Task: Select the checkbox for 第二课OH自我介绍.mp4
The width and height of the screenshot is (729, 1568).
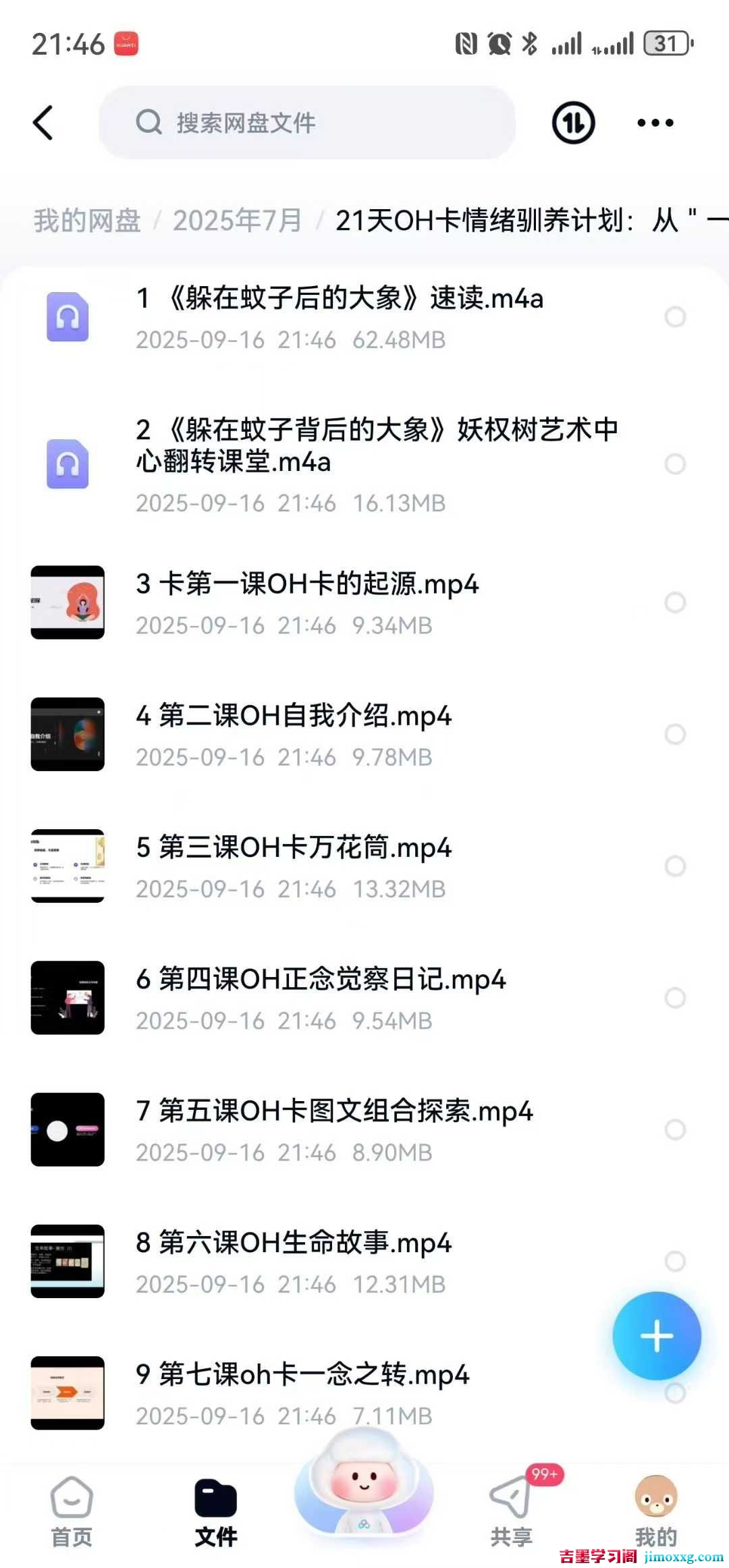Action: 675,734
